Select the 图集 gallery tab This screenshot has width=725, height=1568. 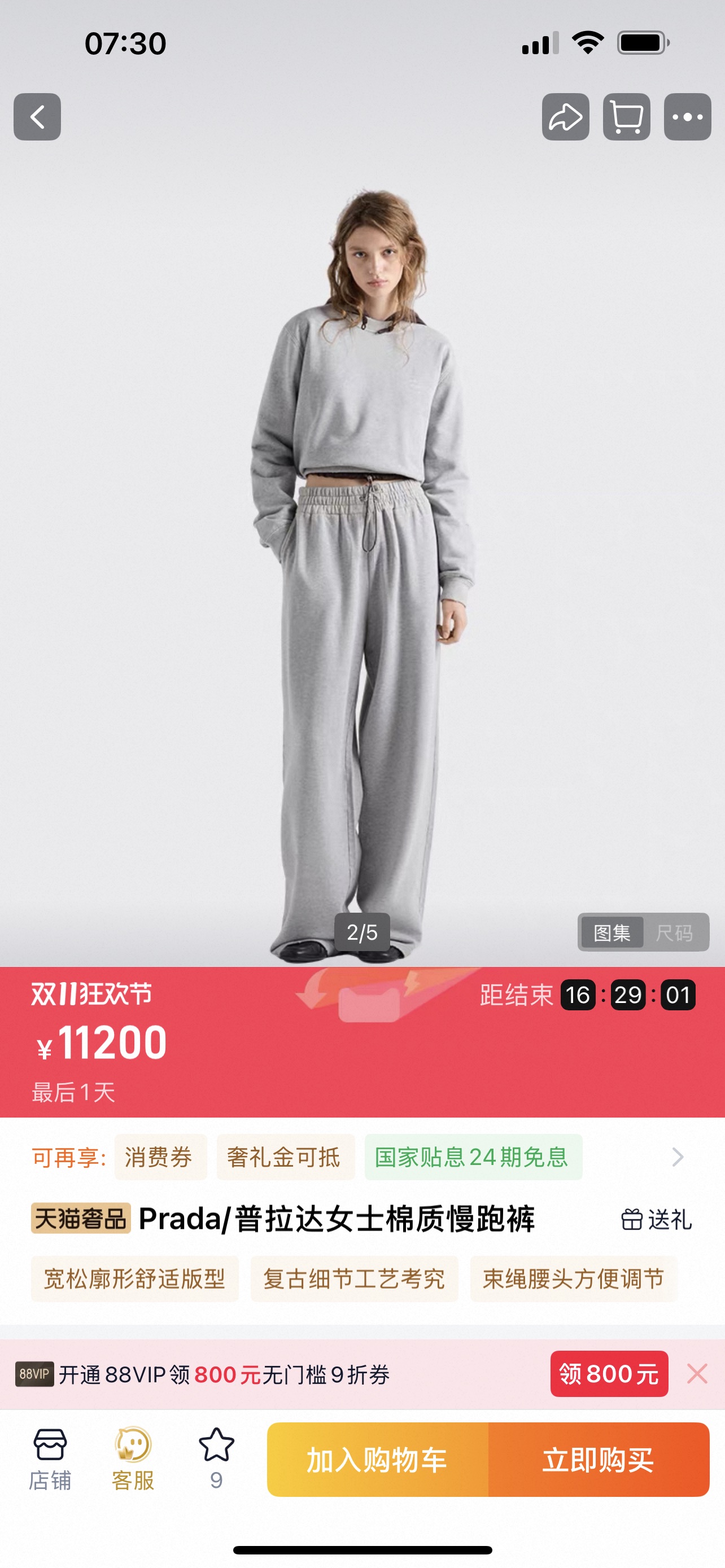pyautogui.click(x=612, y=932)
